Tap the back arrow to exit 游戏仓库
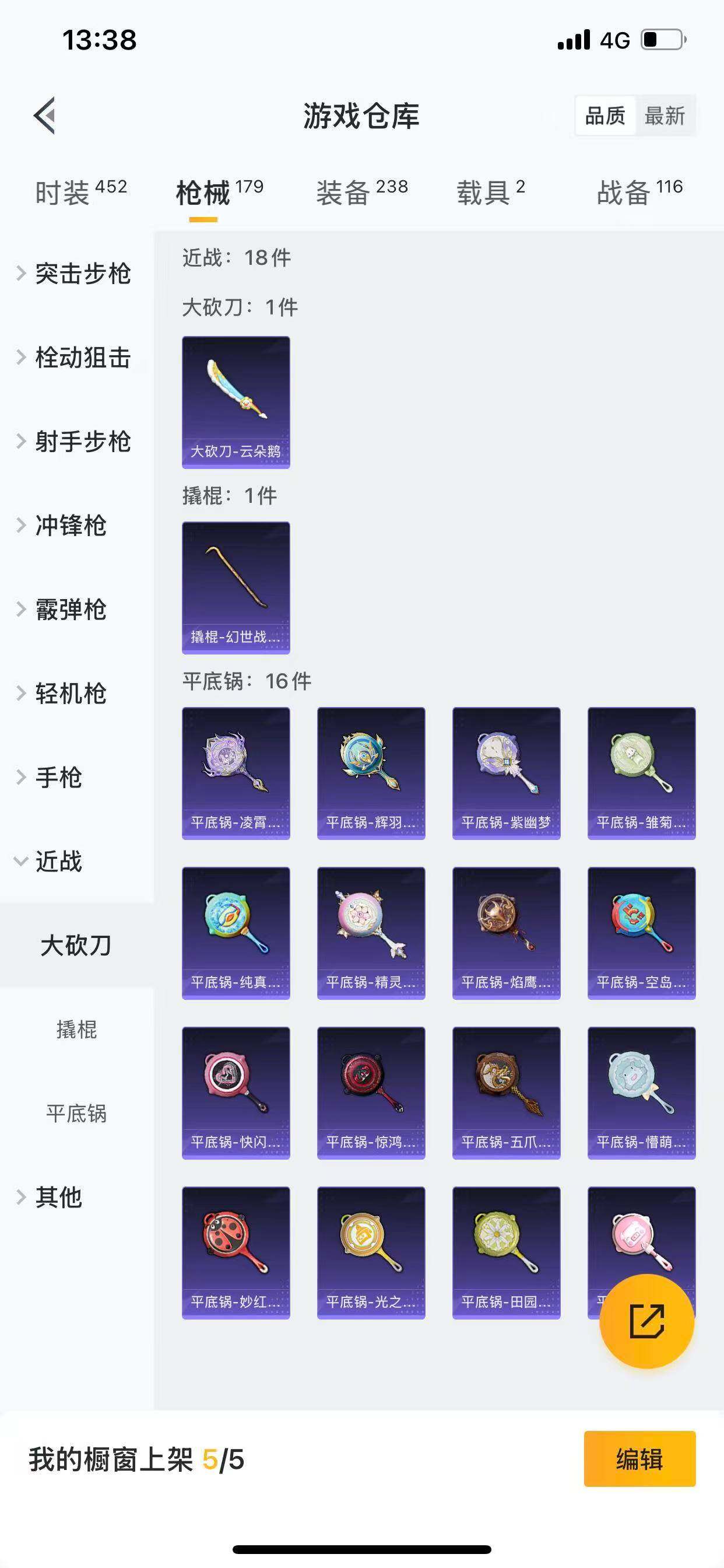This screenshot has height=1568, width=724. coord(45,116)
